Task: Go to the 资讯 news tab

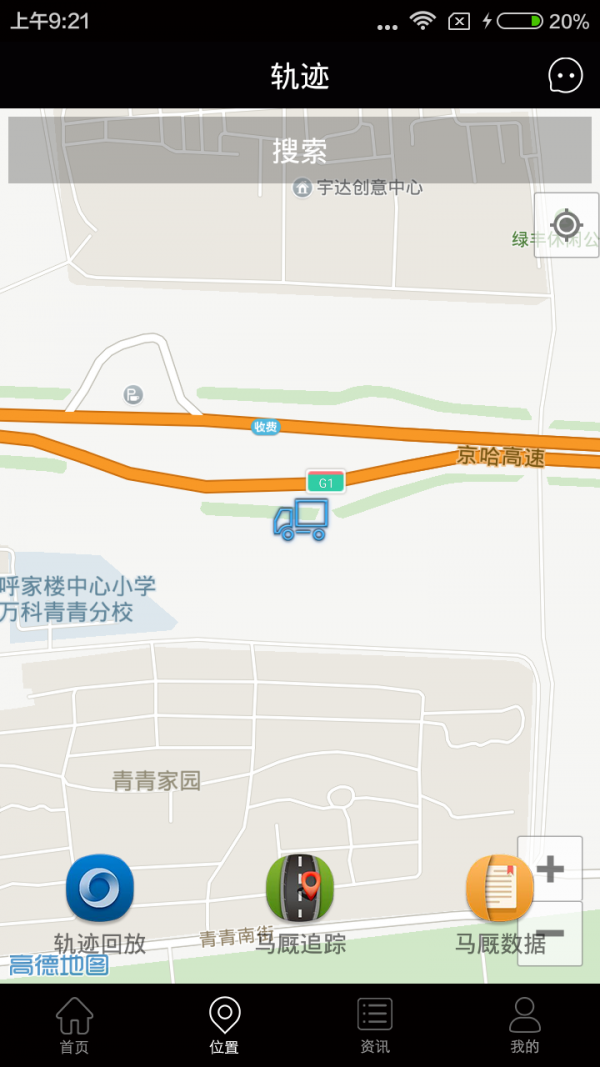Action: click(375, 1026)
